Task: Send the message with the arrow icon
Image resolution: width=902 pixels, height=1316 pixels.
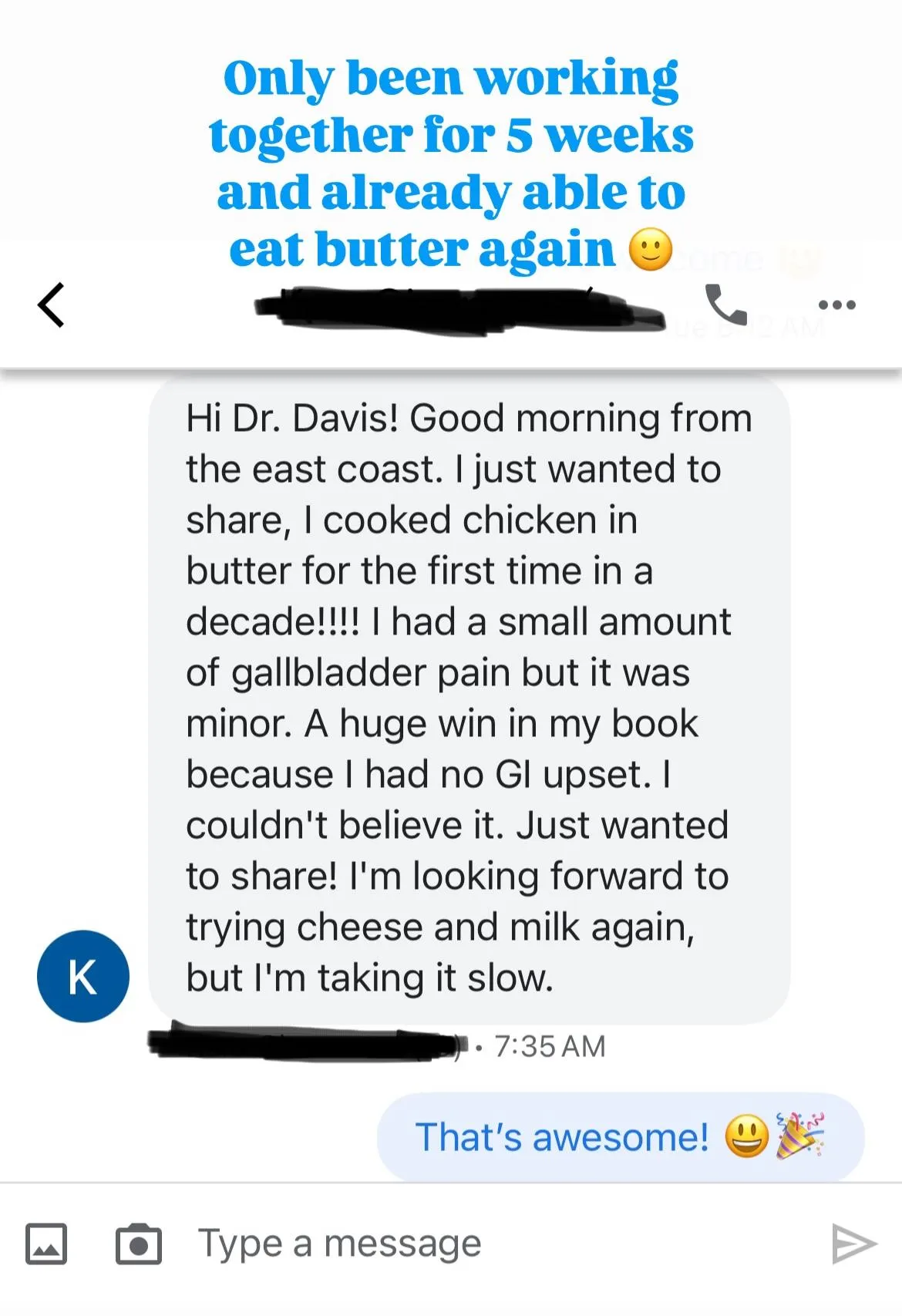Action: pos(854,1244)
